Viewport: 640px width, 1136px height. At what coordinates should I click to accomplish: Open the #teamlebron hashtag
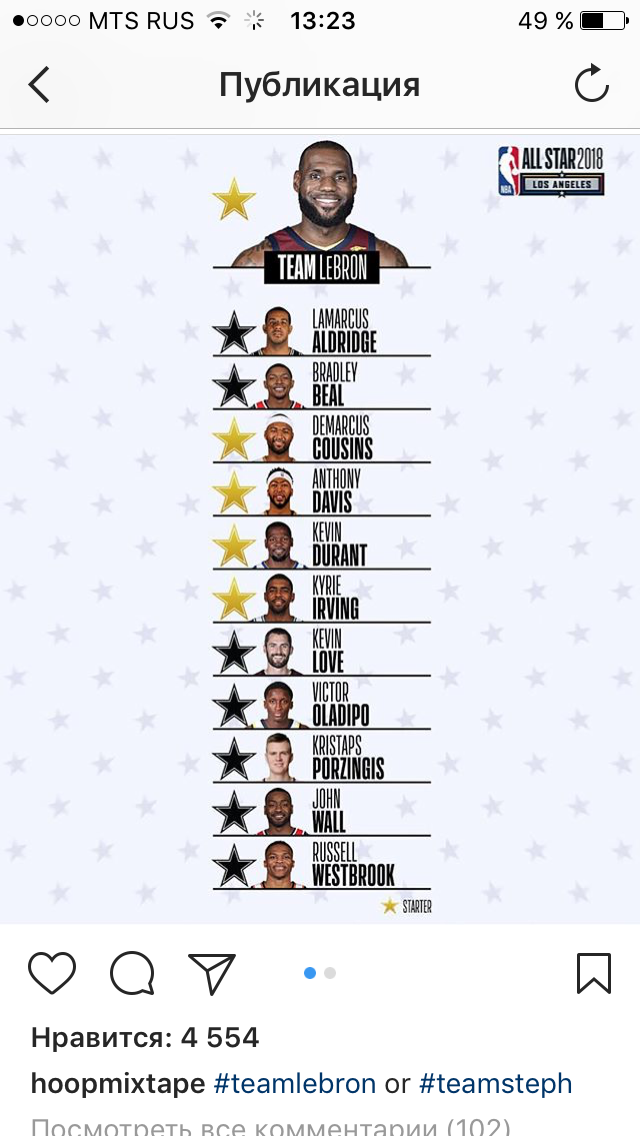(x=295, y=1084)
